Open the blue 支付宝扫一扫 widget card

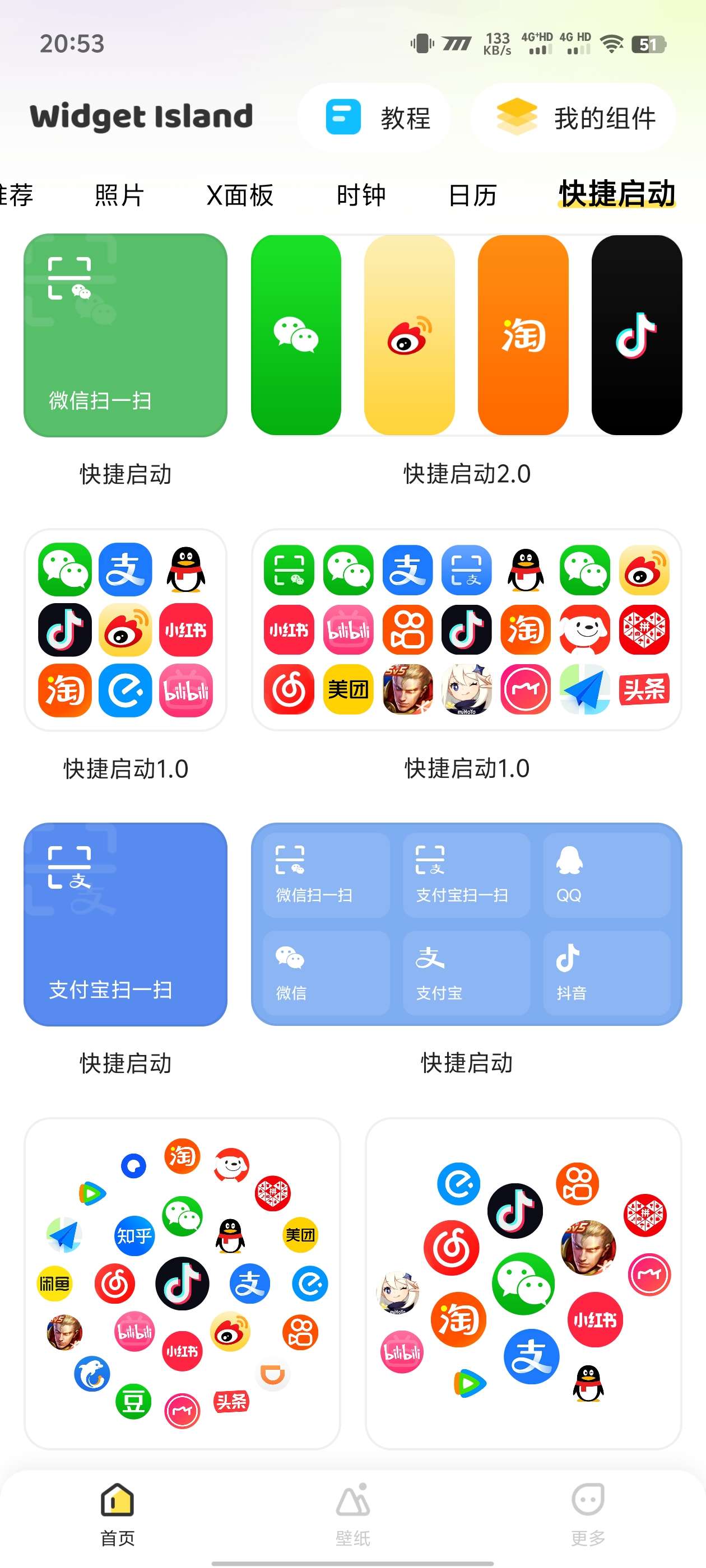tap(126, 924)
